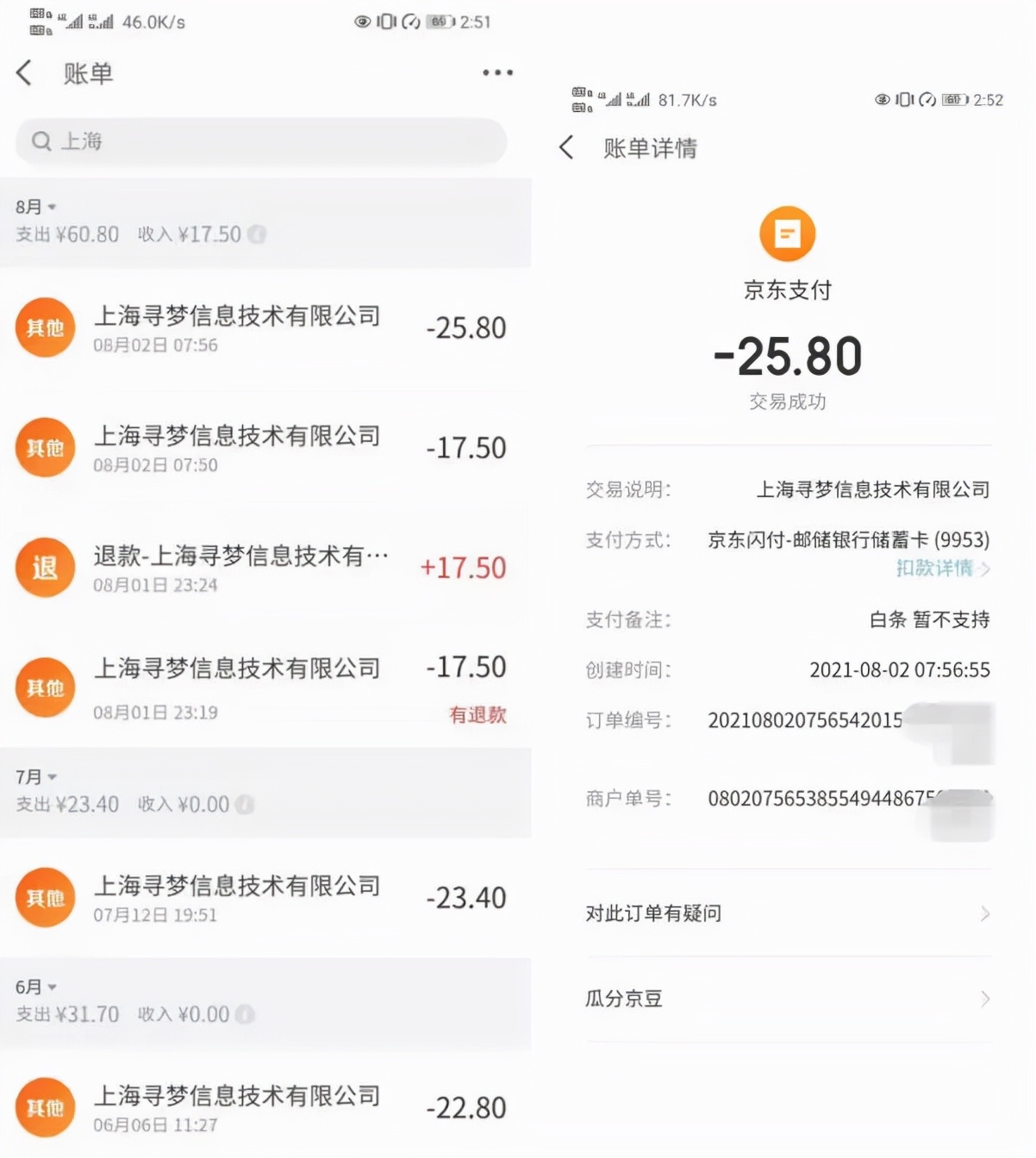Click the 退 refund icon on the refund entry
Screen dimensions: 1036x1158
pyautogui.click(x=45, y=568)
